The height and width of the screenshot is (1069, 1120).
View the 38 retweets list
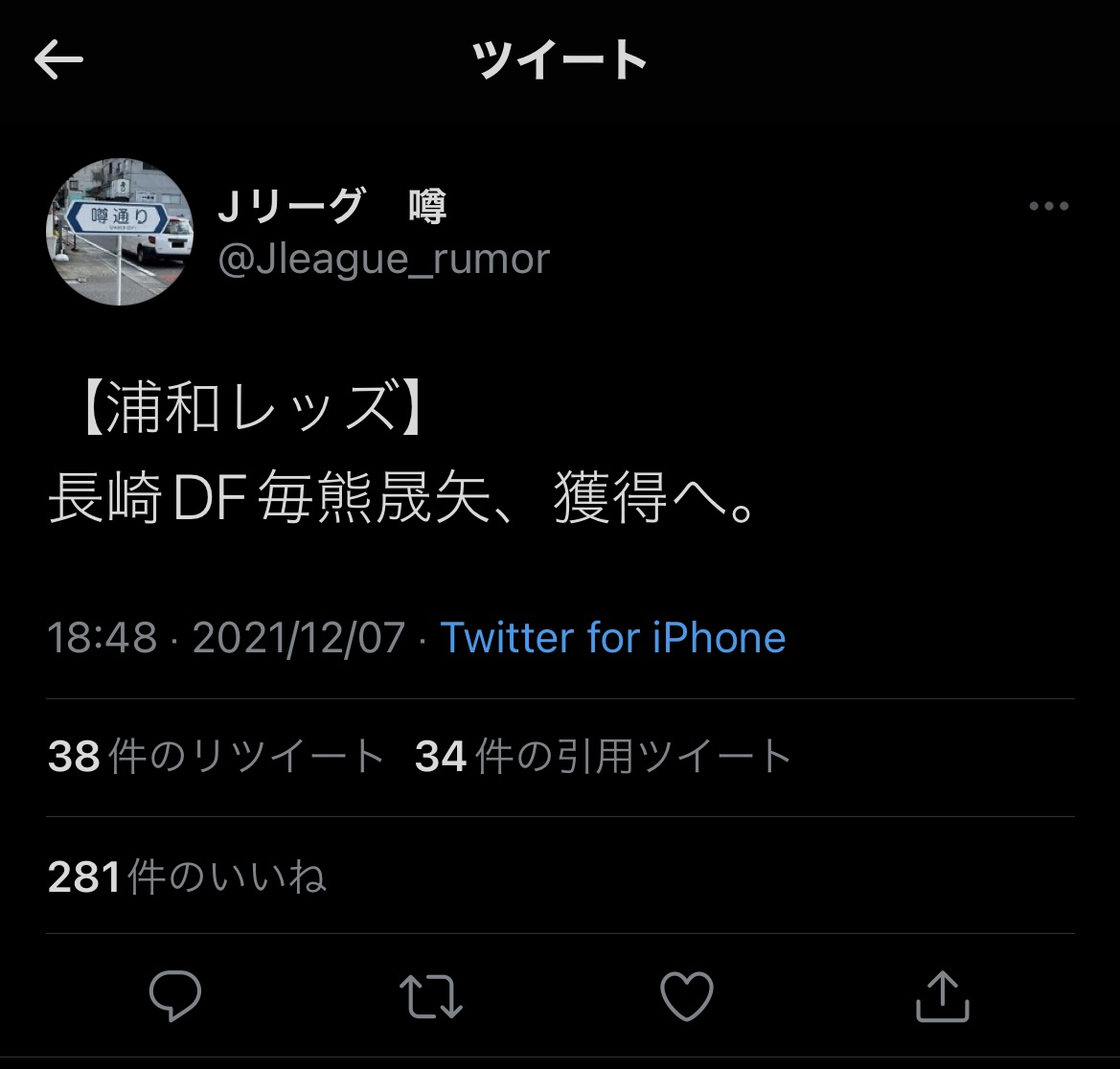(216, 758)
